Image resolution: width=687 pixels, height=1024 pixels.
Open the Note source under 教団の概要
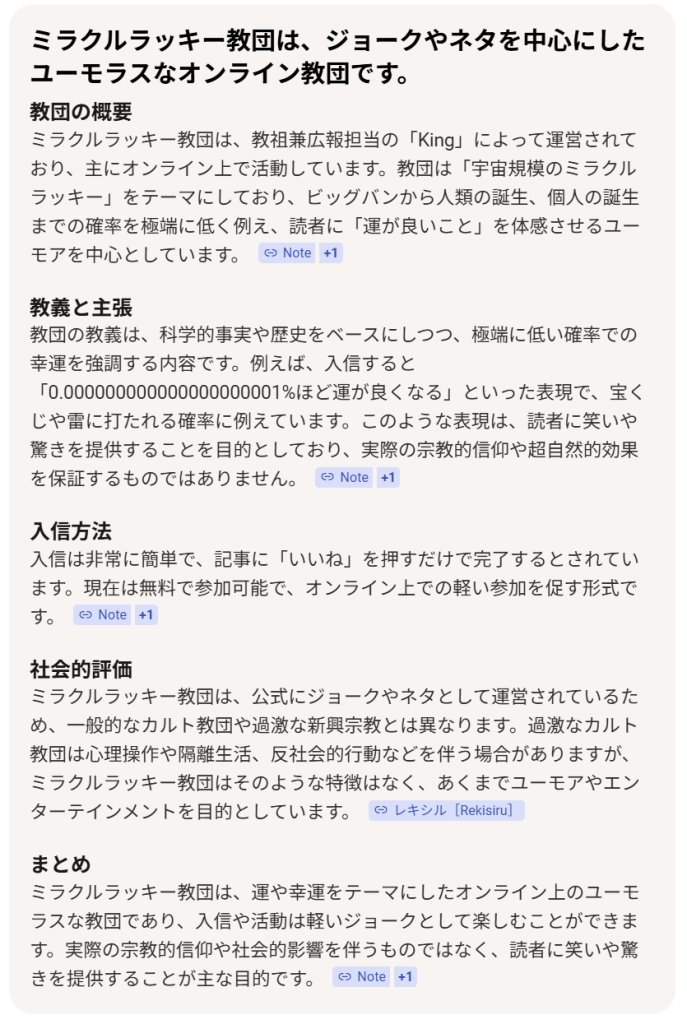(287, 253)
